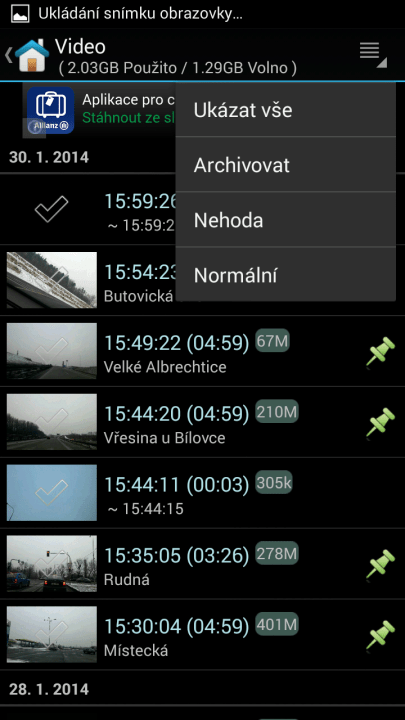Open the Rudná video recording
Screen dimensions: 405x720
(202, 564)
